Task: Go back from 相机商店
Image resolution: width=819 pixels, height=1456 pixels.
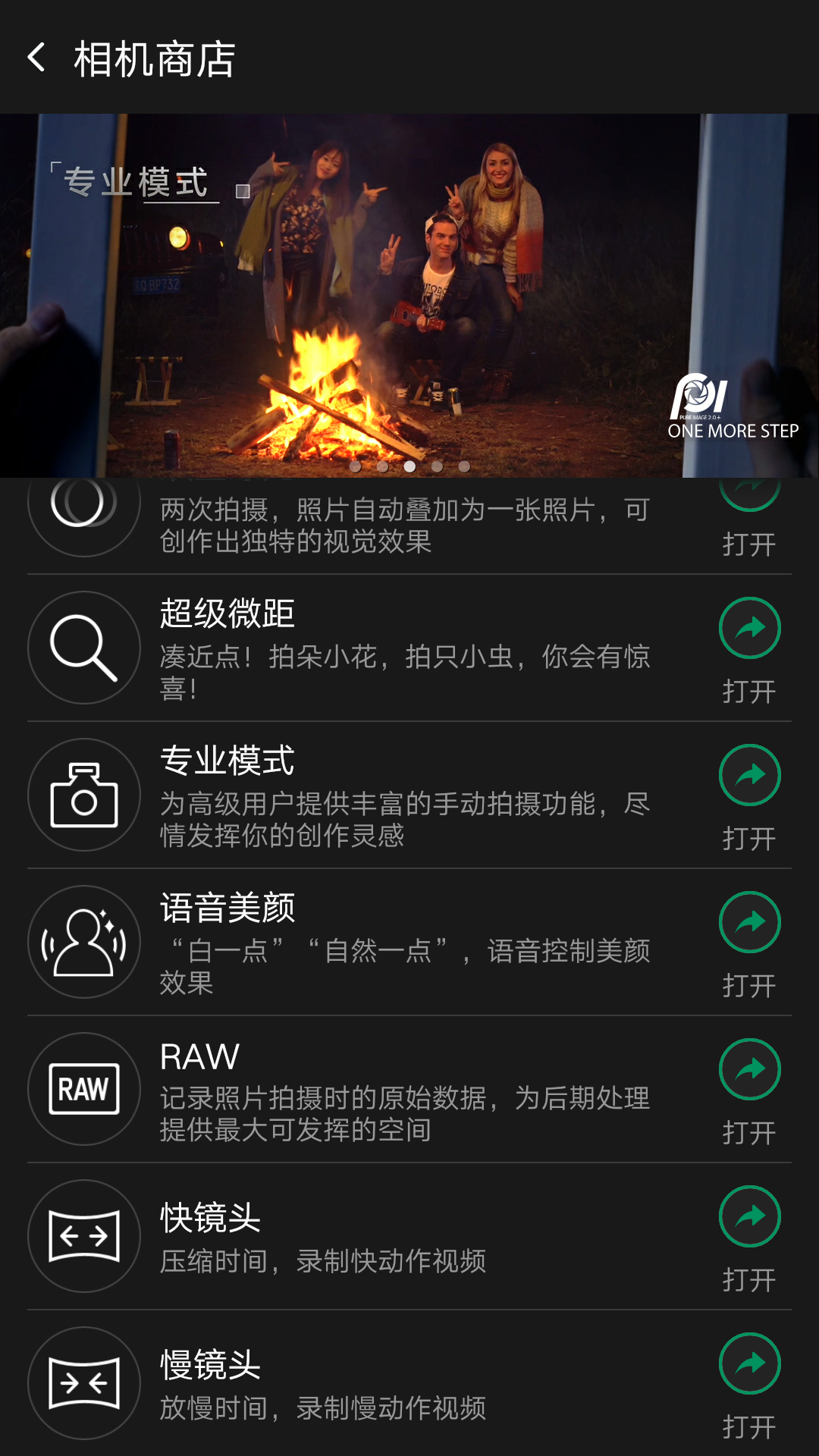Action: pos(36,58)
